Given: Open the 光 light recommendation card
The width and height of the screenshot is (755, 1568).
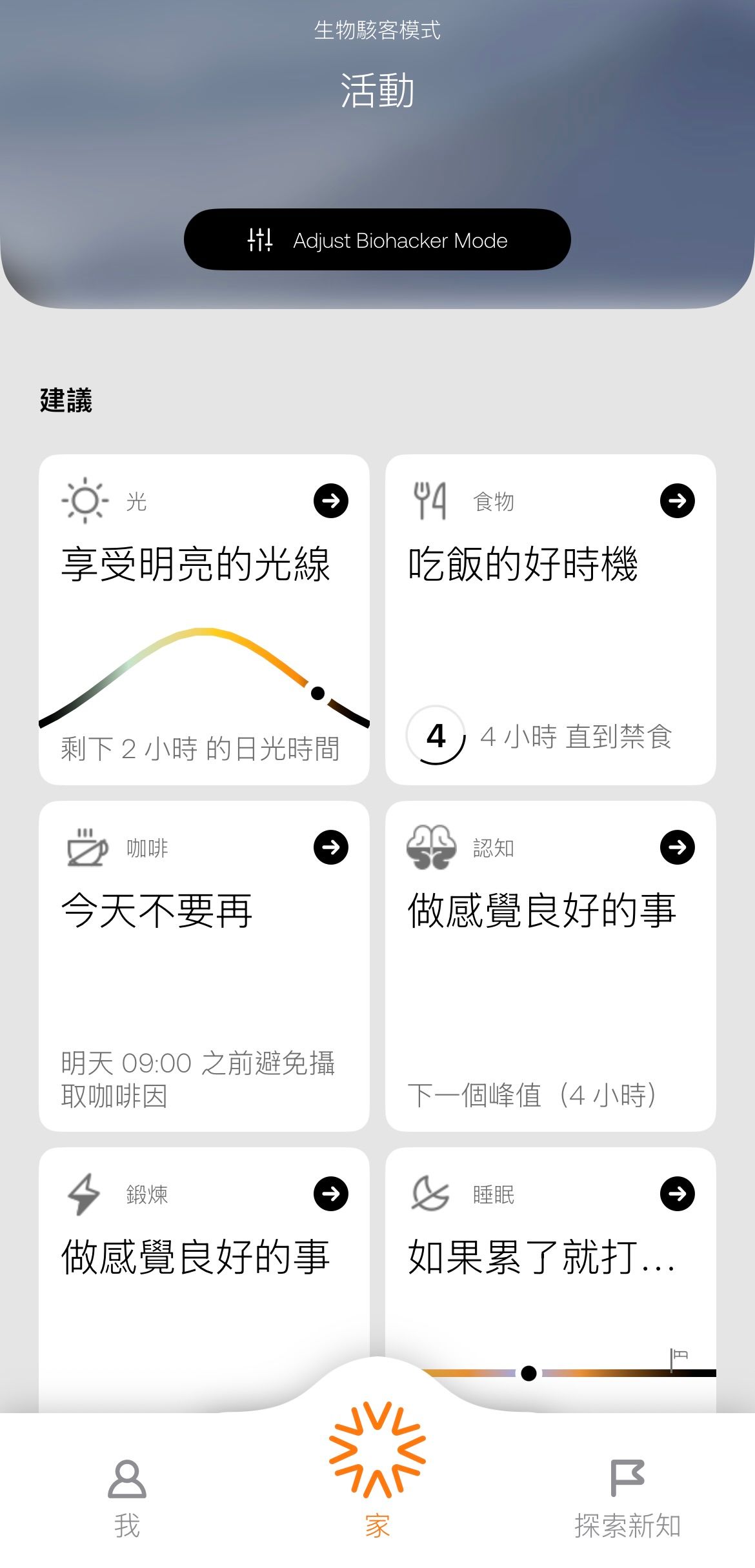Looking at the screenshot, I should pyautogui.click(x=204, y=619).
